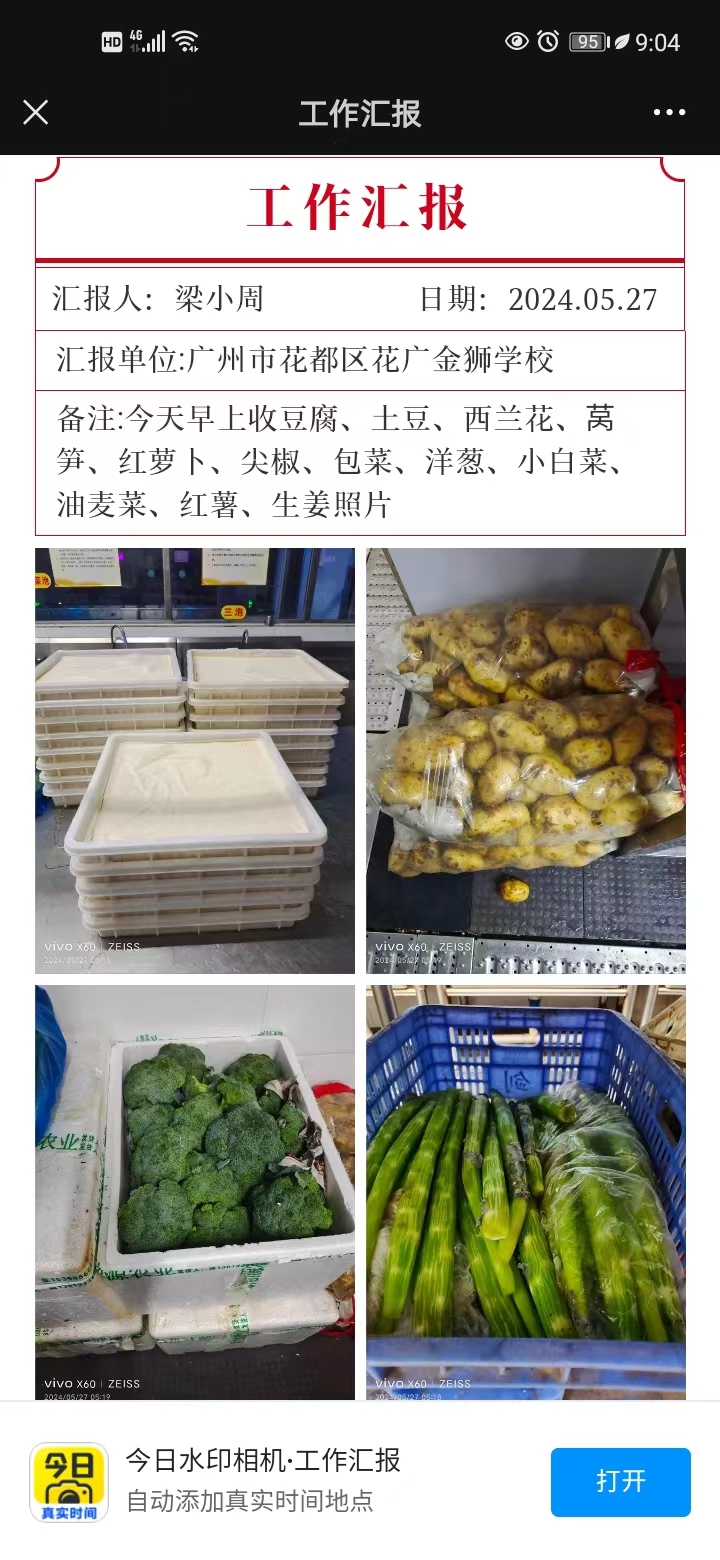Enlarge the broccoli photo
This screenshot has height=1560, width=720.
[x=195, y=1192]
